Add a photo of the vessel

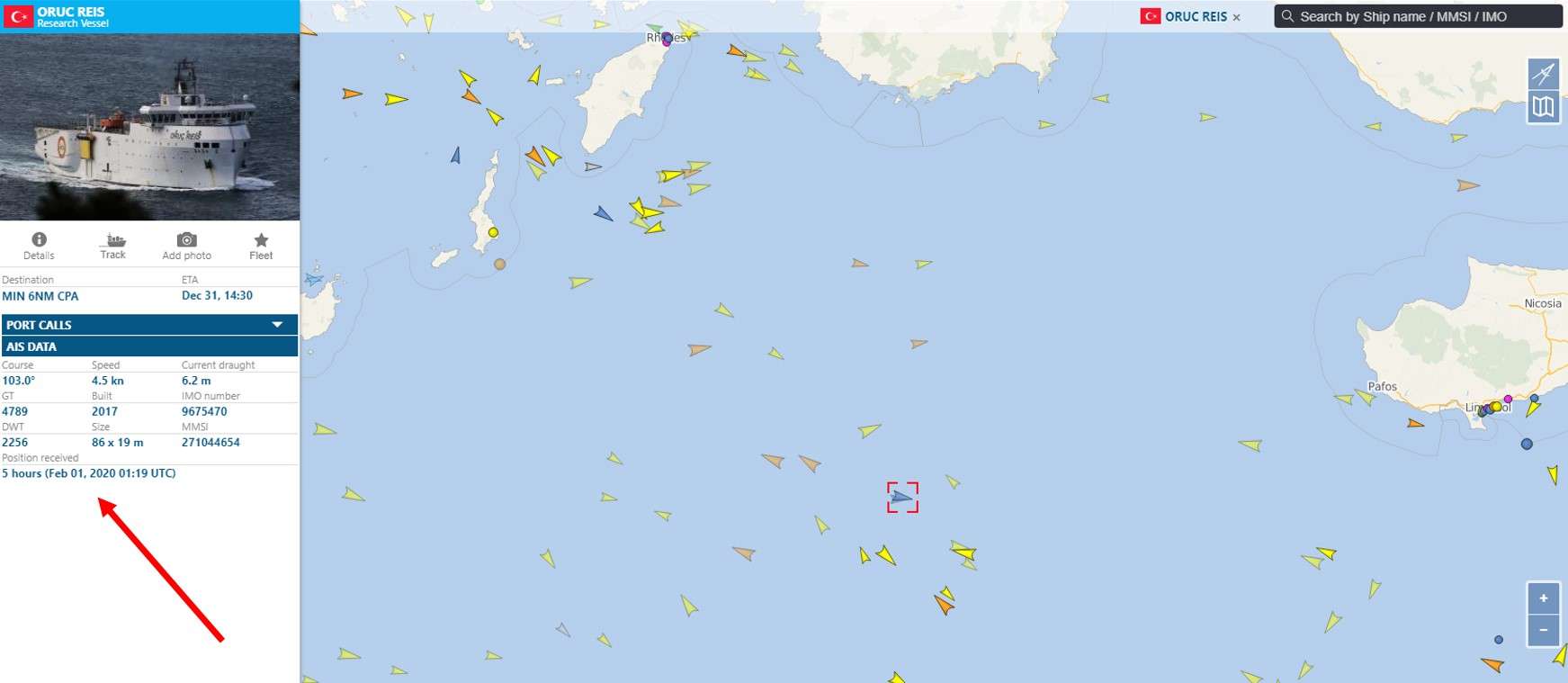pos(186,245)
